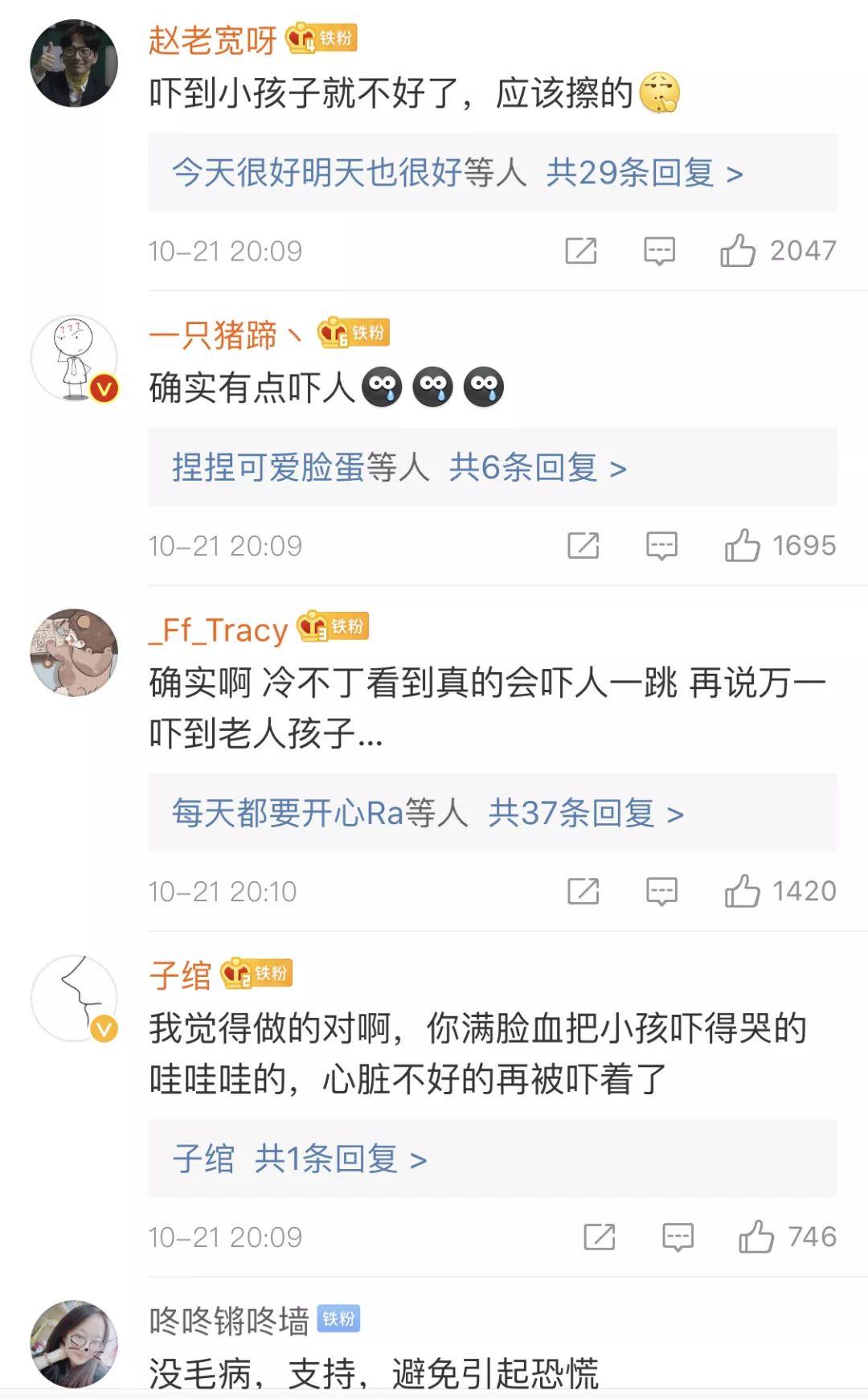
Task: Reply to 一只猪蹄's comment
Action: click(x=661, y=546)
